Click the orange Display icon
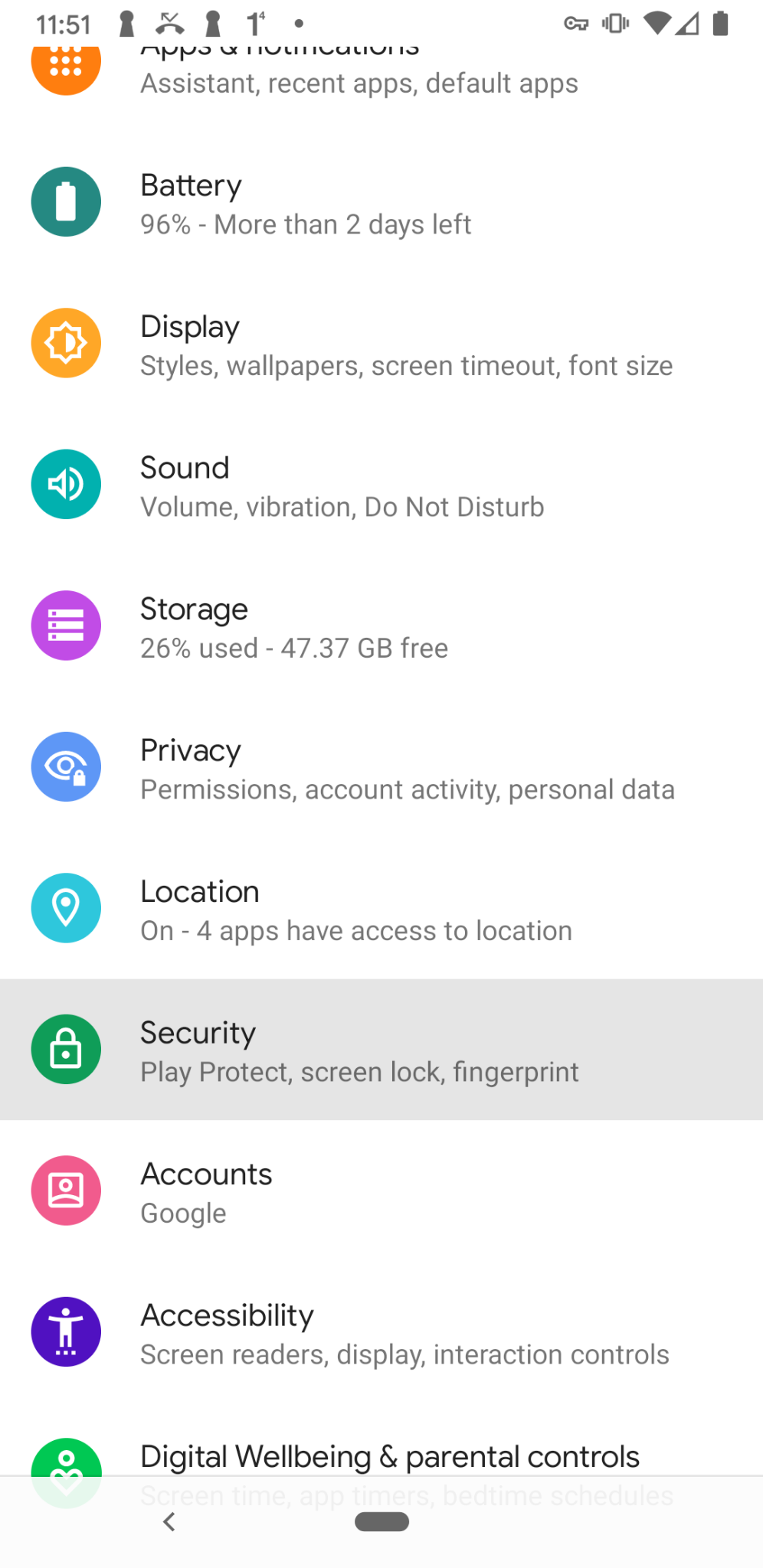The height and width of the screenshot is (1568, 763). point(66,342)
